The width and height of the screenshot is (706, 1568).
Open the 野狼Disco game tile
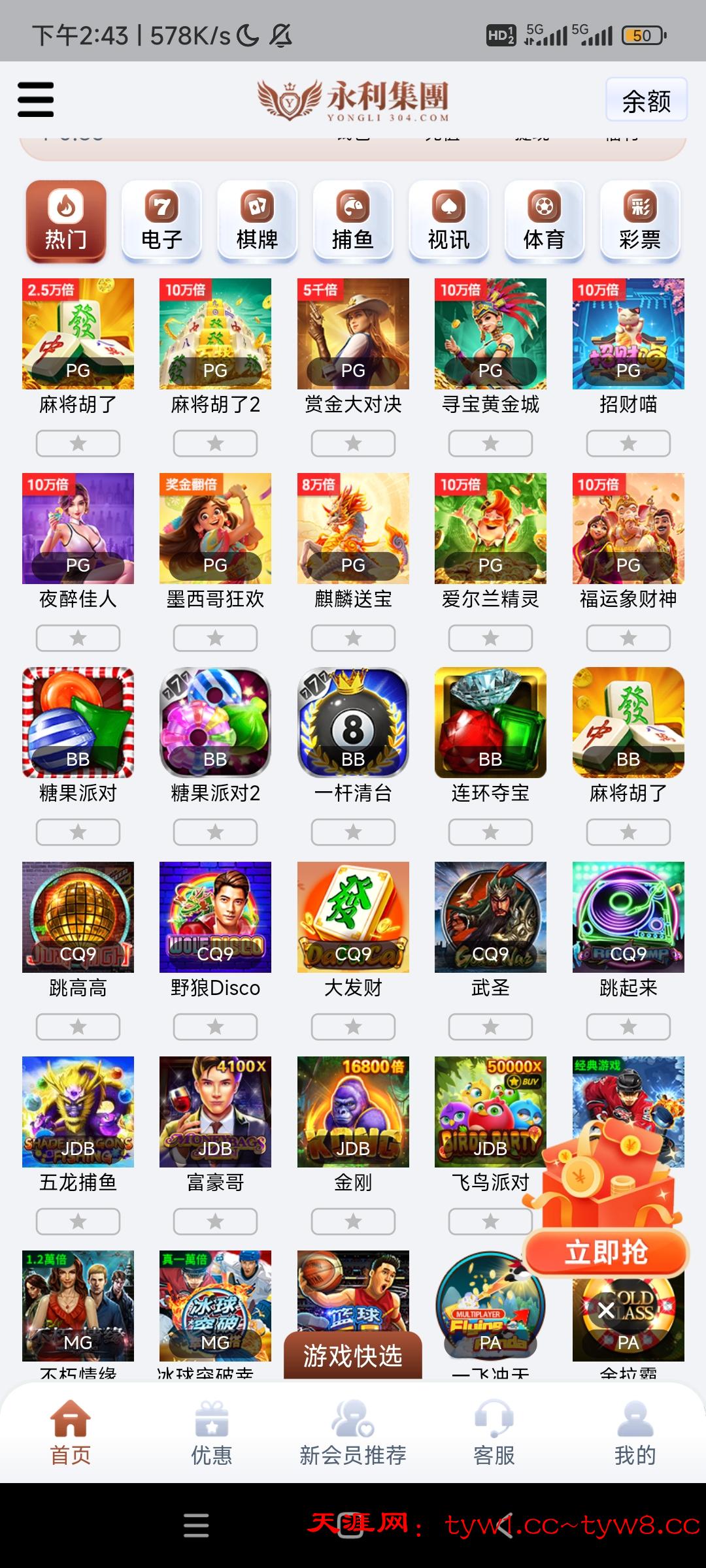click(x=215, y=917)
